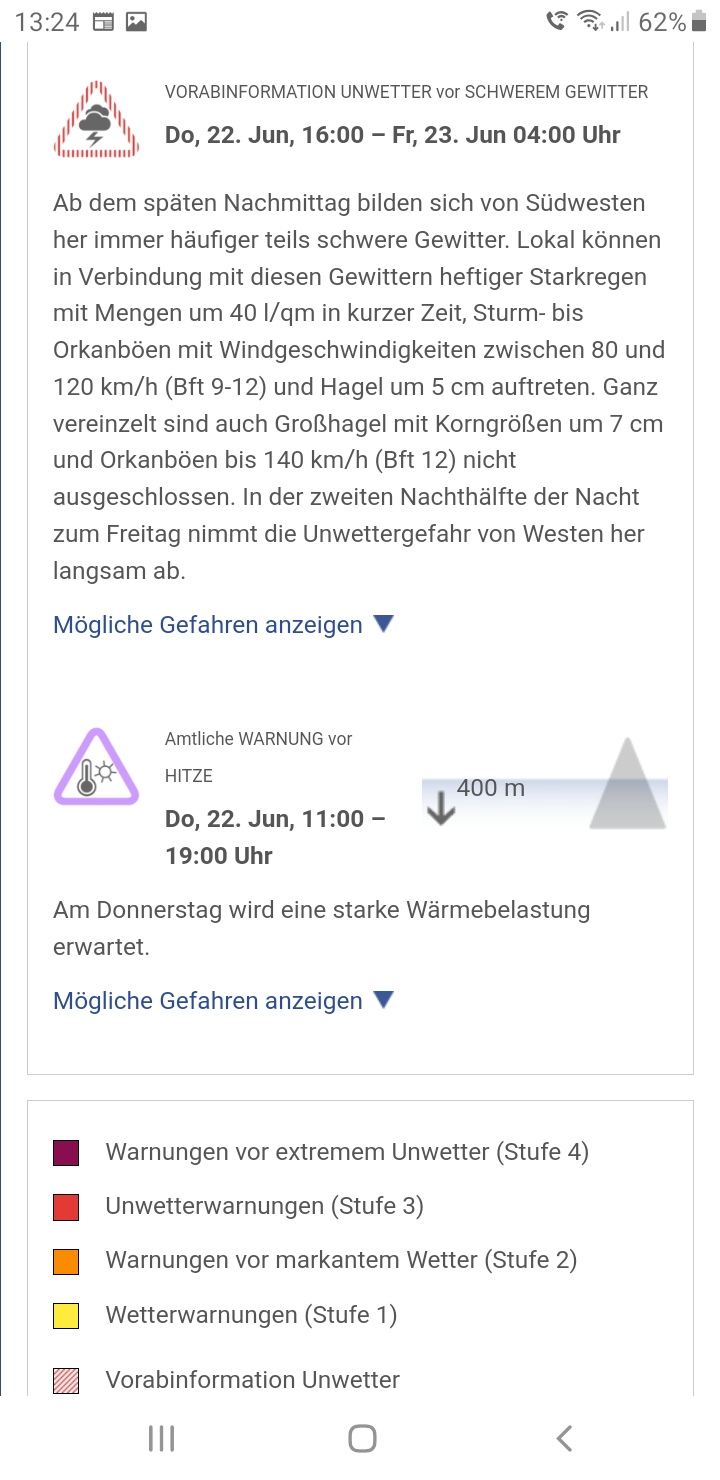Open the recent apps view
Viewport: 720px width, 1480px height.
click(161, 1439)
